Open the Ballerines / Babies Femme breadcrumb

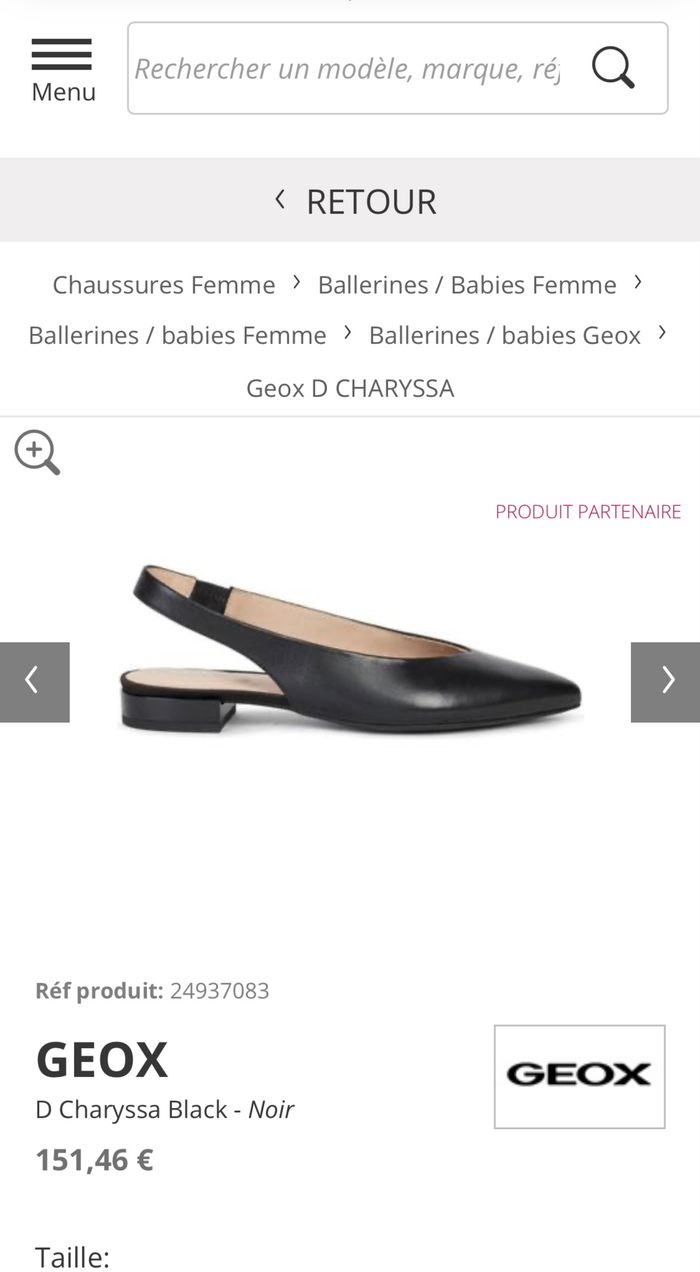467,285
